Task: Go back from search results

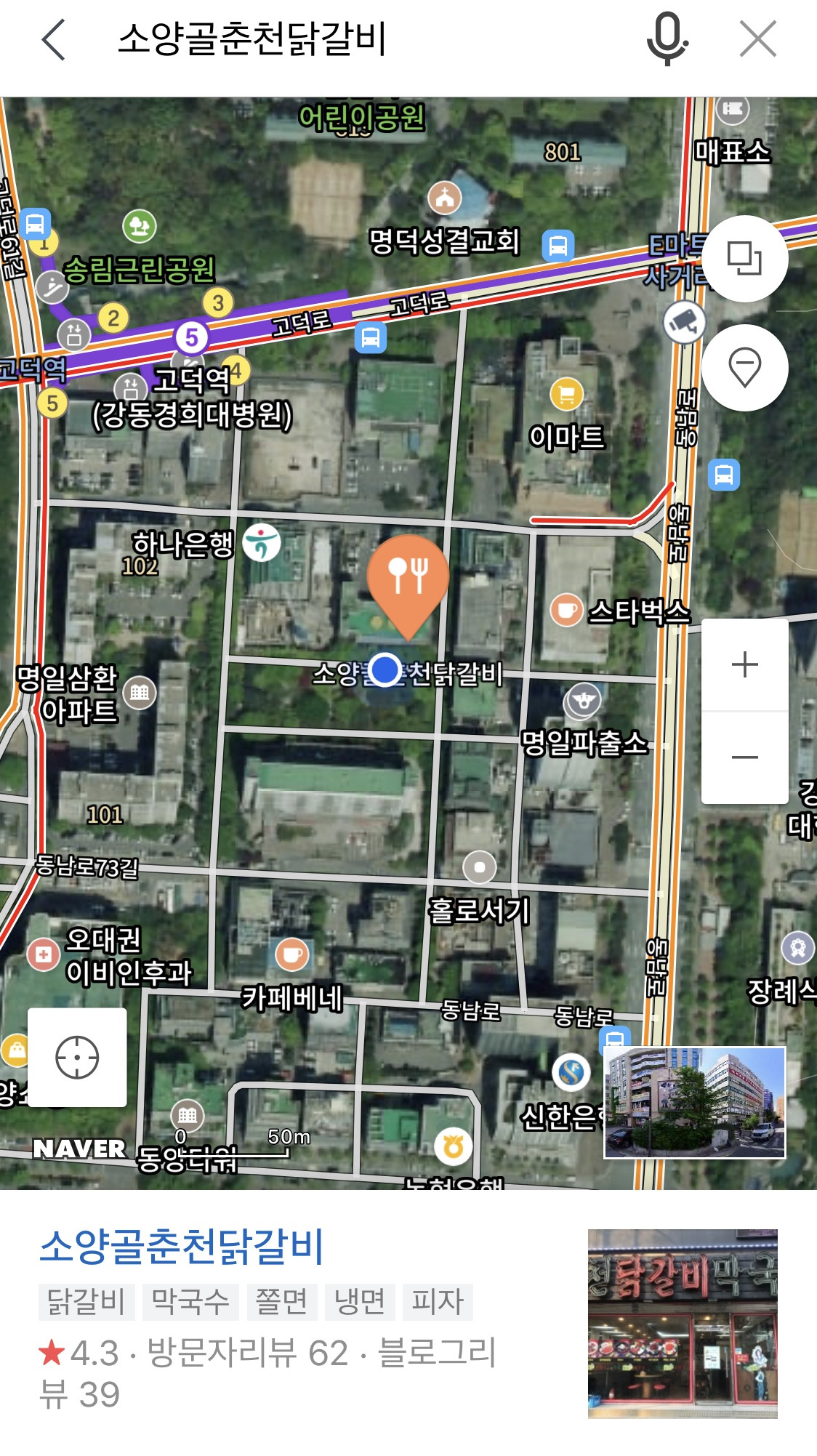Action: 55,39
